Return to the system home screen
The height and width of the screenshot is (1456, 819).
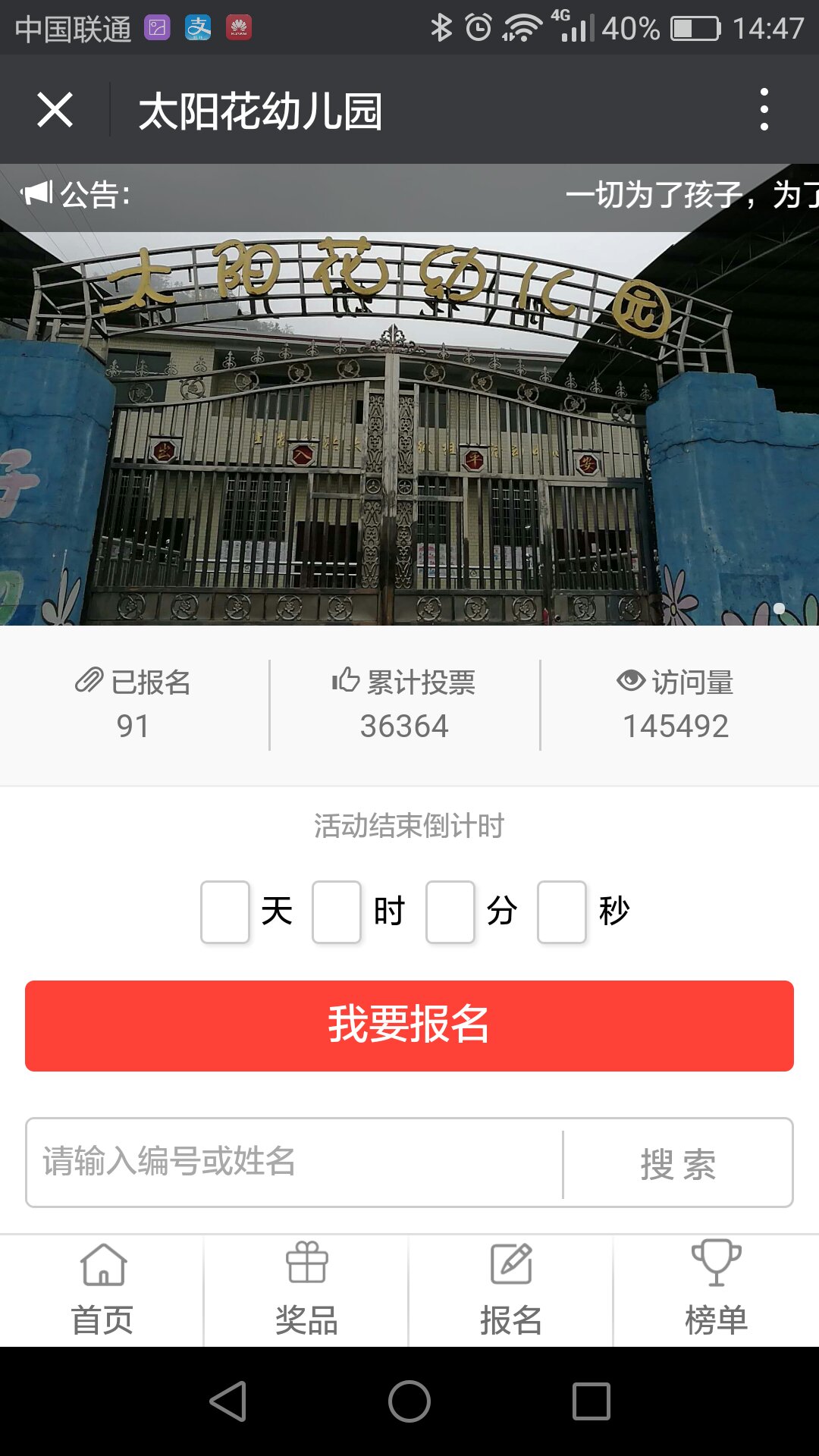point(409,1401)
